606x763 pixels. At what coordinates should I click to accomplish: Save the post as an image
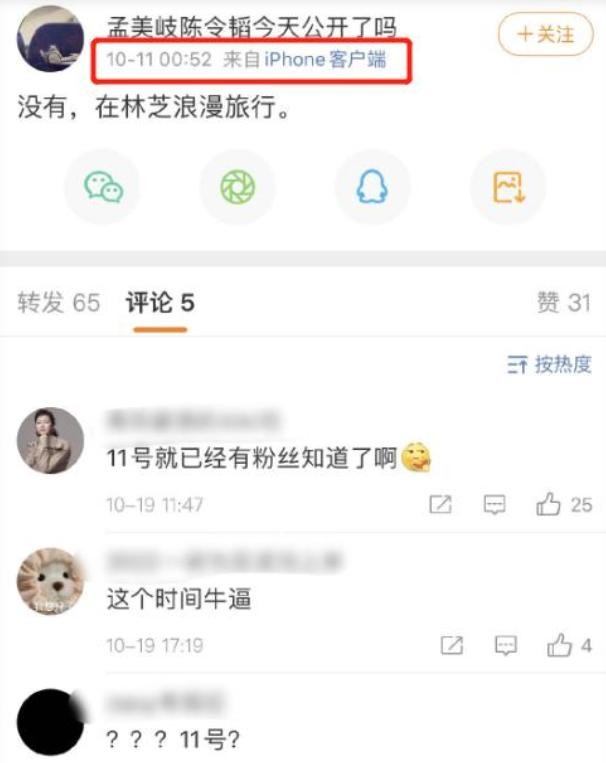508,187
